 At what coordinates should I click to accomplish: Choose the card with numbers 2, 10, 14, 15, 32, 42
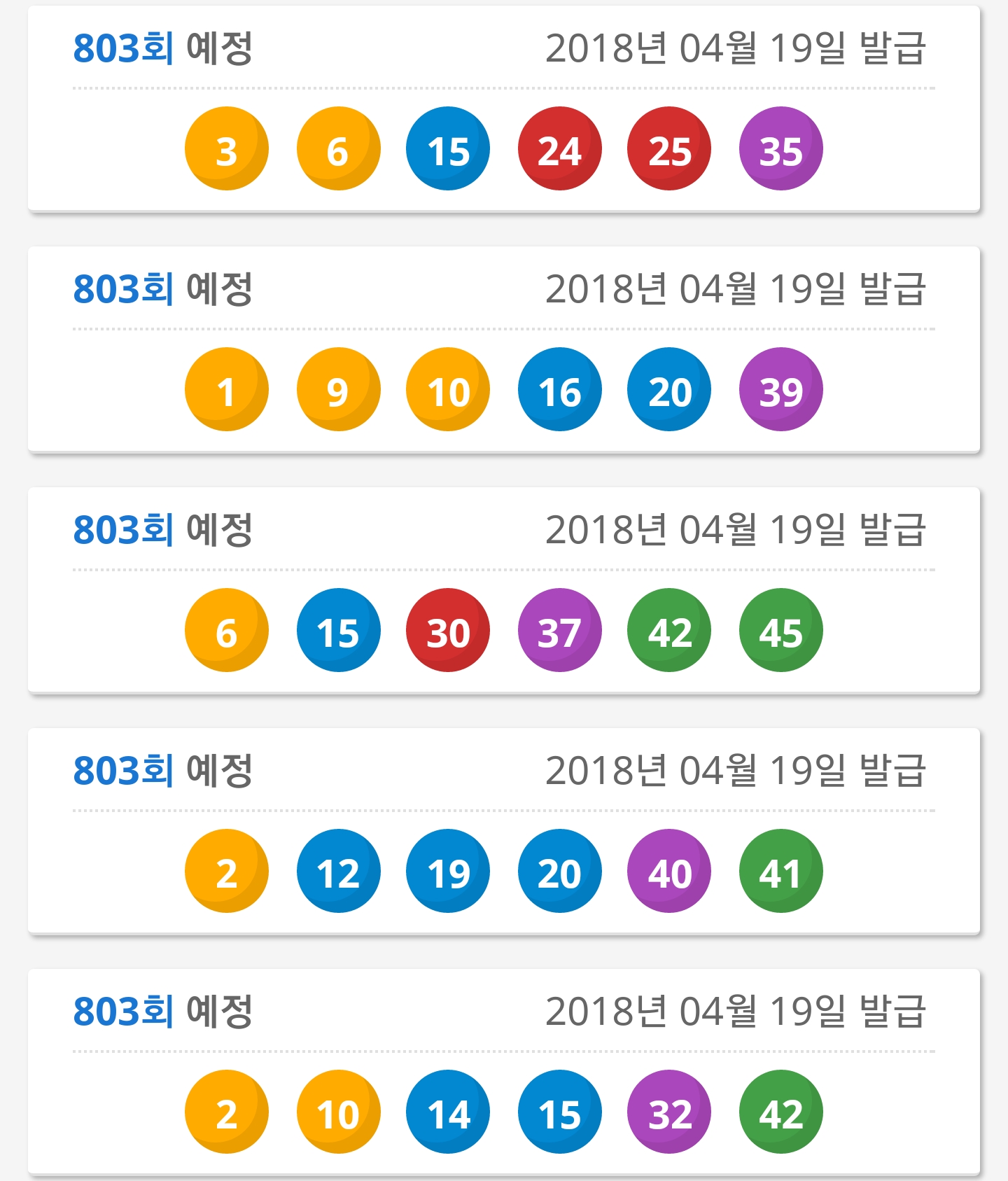[x=504, y=1072]
